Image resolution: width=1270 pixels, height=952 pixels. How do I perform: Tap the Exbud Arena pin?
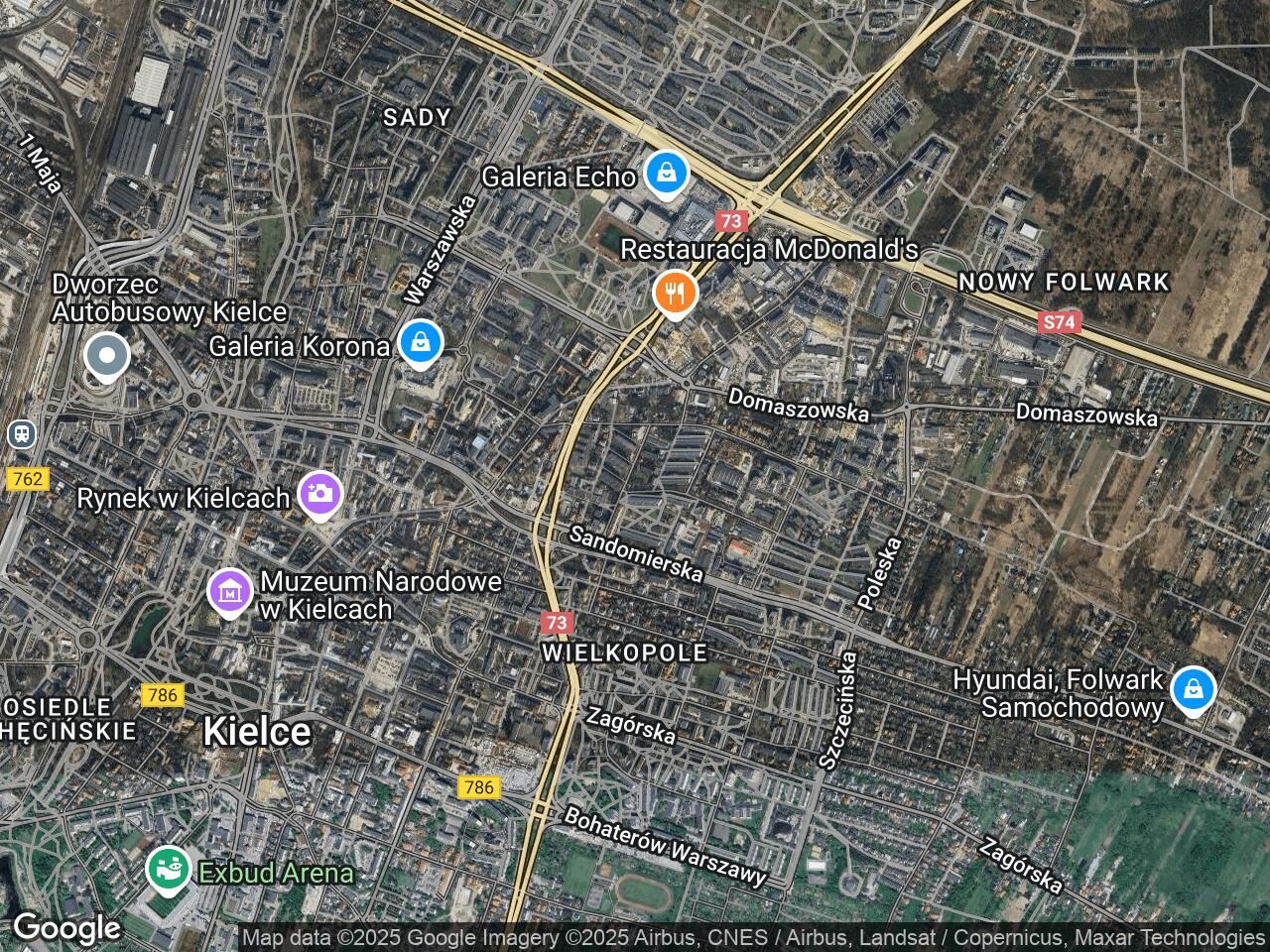169,869
